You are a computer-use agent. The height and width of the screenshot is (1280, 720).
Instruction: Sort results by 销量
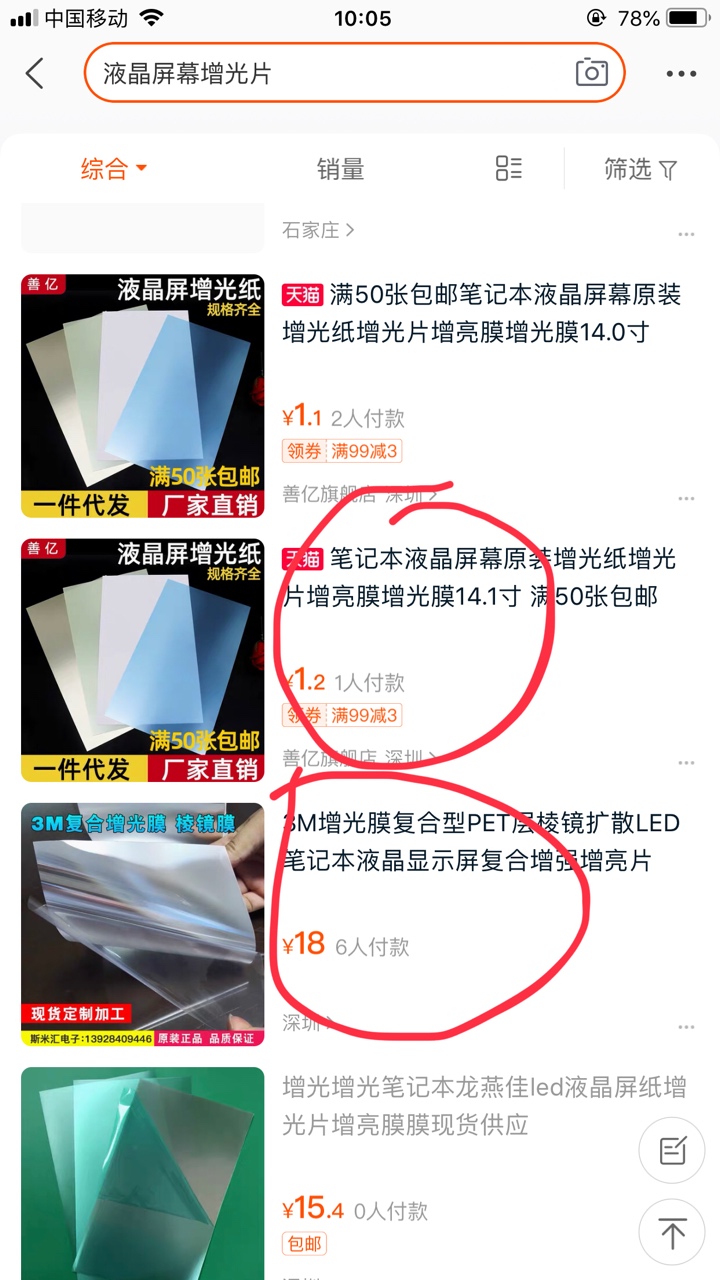click(340, 169)
